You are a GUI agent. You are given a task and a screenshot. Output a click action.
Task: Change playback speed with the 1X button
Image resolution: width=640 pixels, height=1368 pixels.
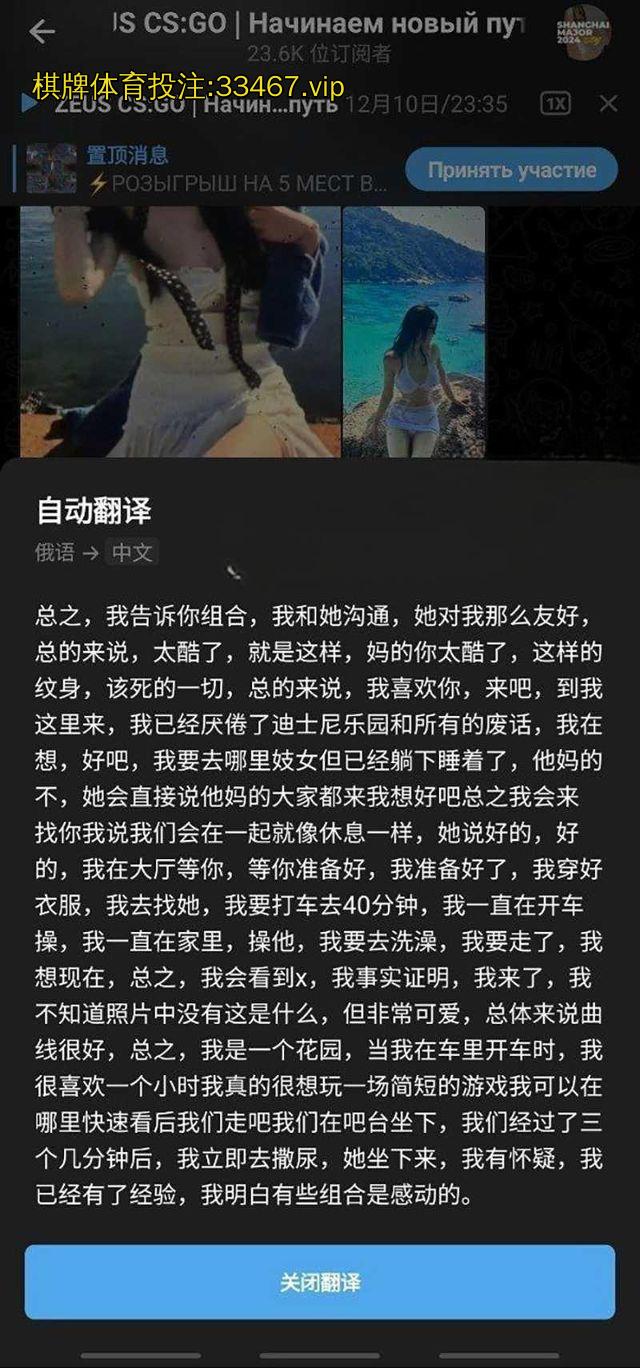[x=556, y=103]
